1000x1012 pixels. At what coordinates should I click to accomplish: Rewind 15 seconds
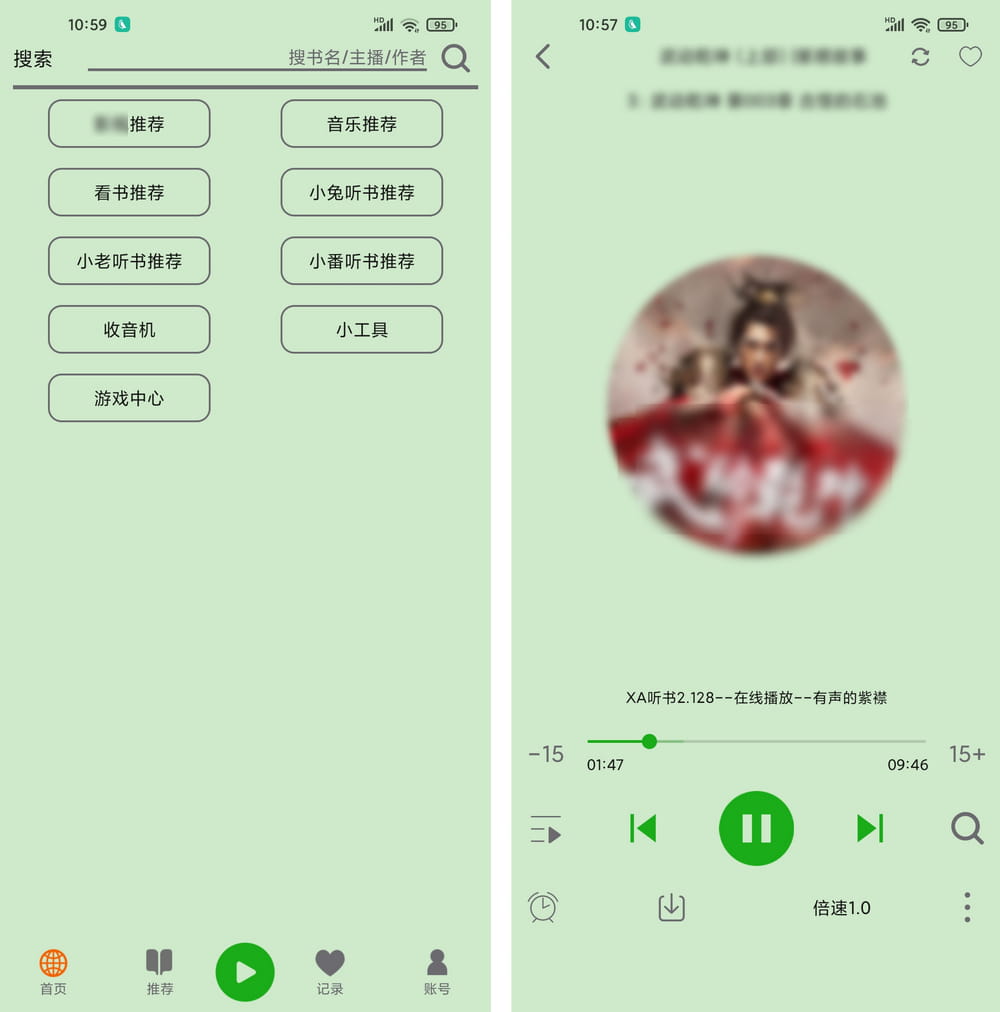pyautogui.click(x=546, y=754)
